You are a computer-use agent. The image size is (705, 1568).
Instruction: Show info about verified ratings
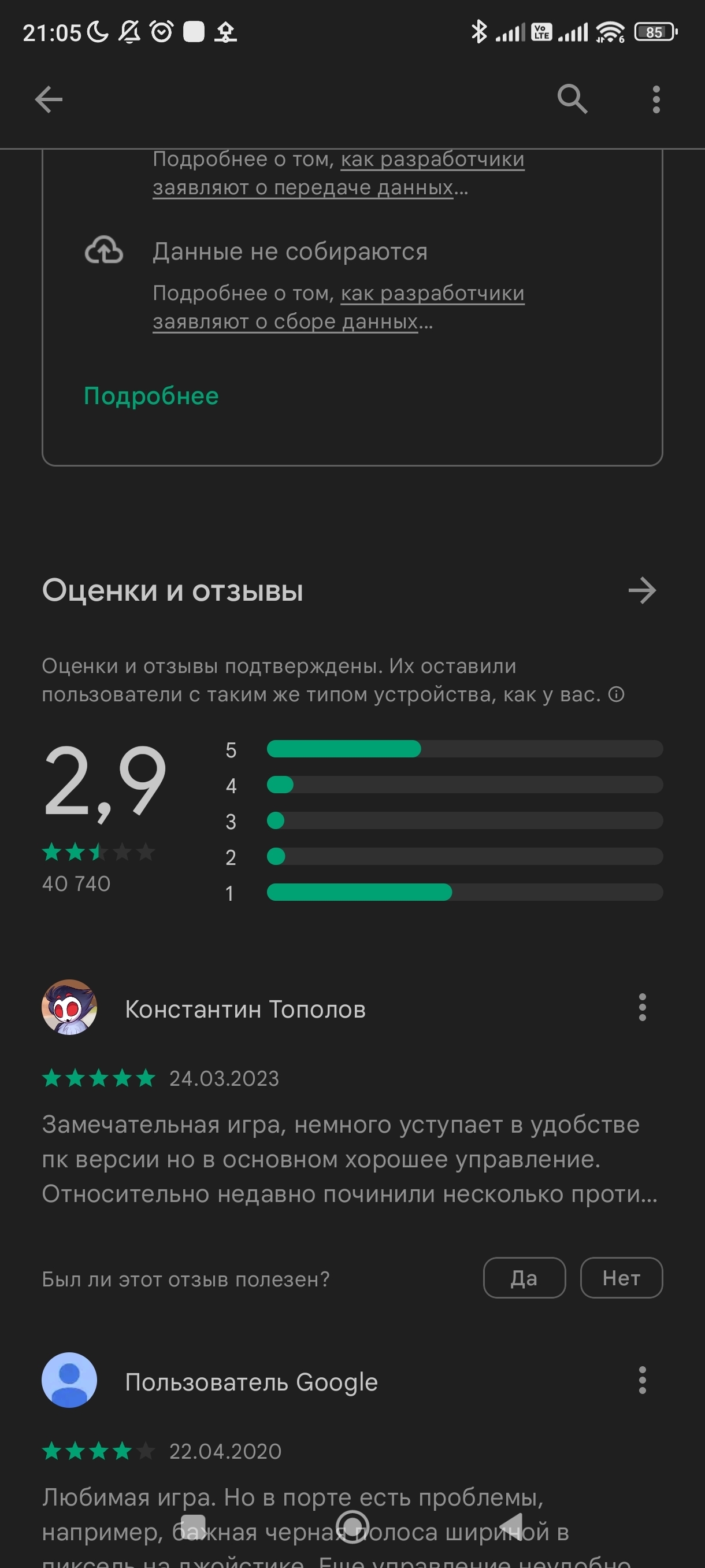click(616, 694)
